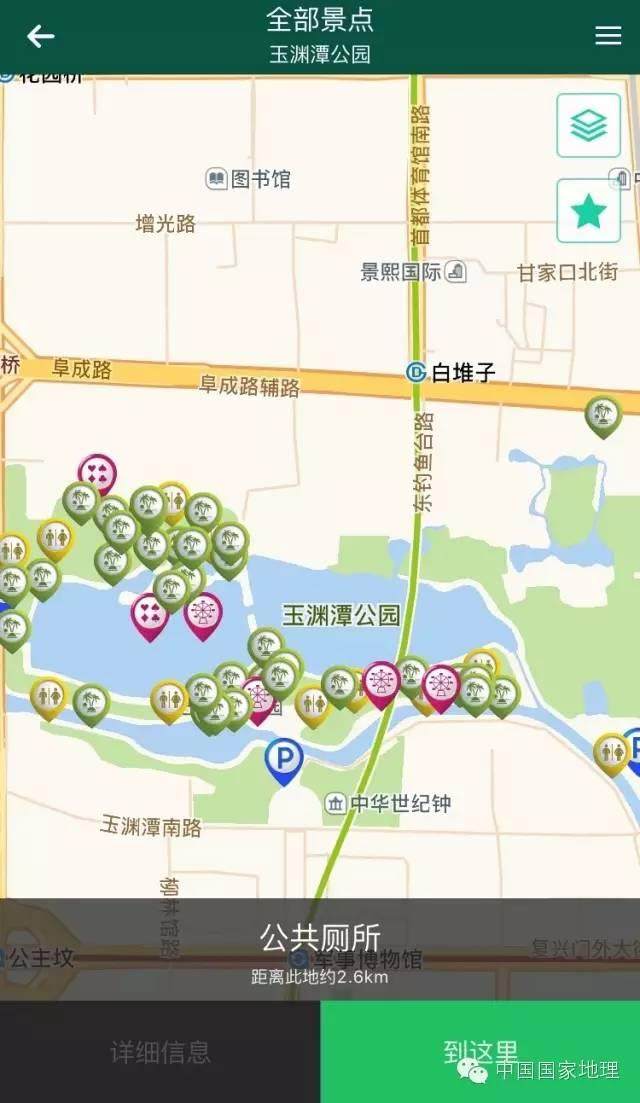Tap the star favorites button
Image resolution: width=640 pixels, height=1103 pixels.
(588, 211)
